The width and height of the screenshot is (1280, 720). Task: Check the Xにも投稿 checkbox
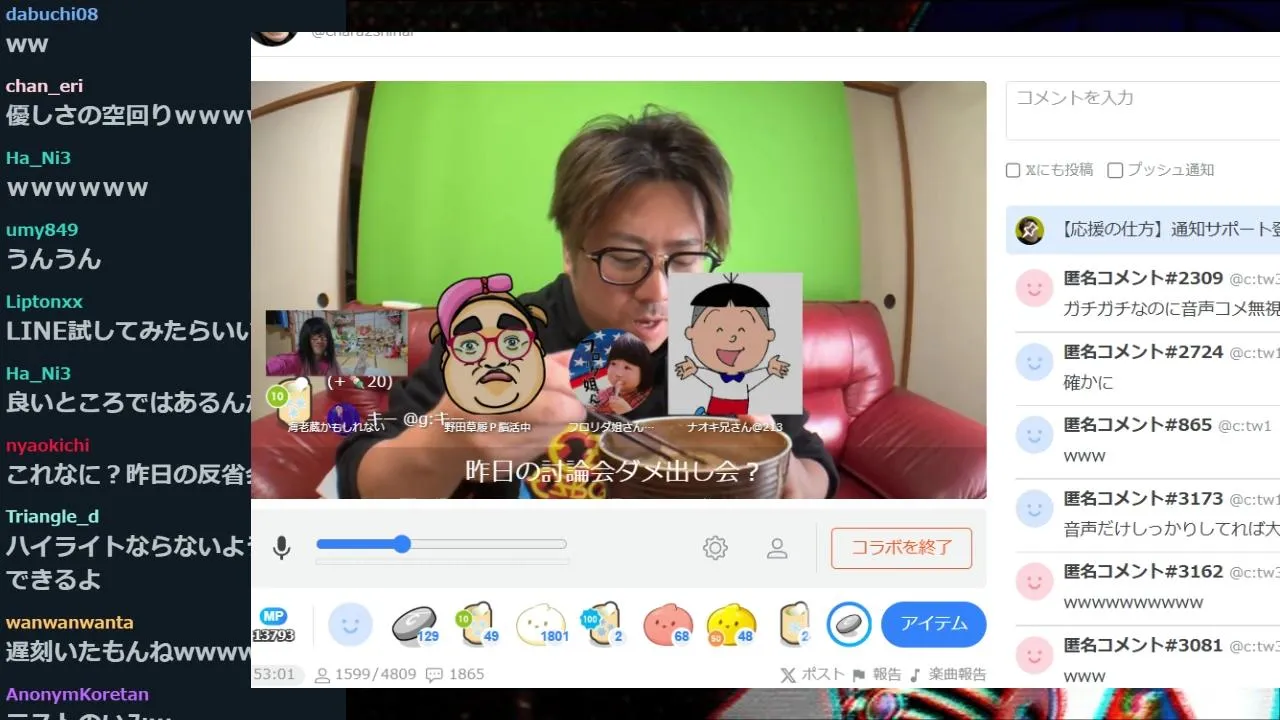click(1013, 170)
